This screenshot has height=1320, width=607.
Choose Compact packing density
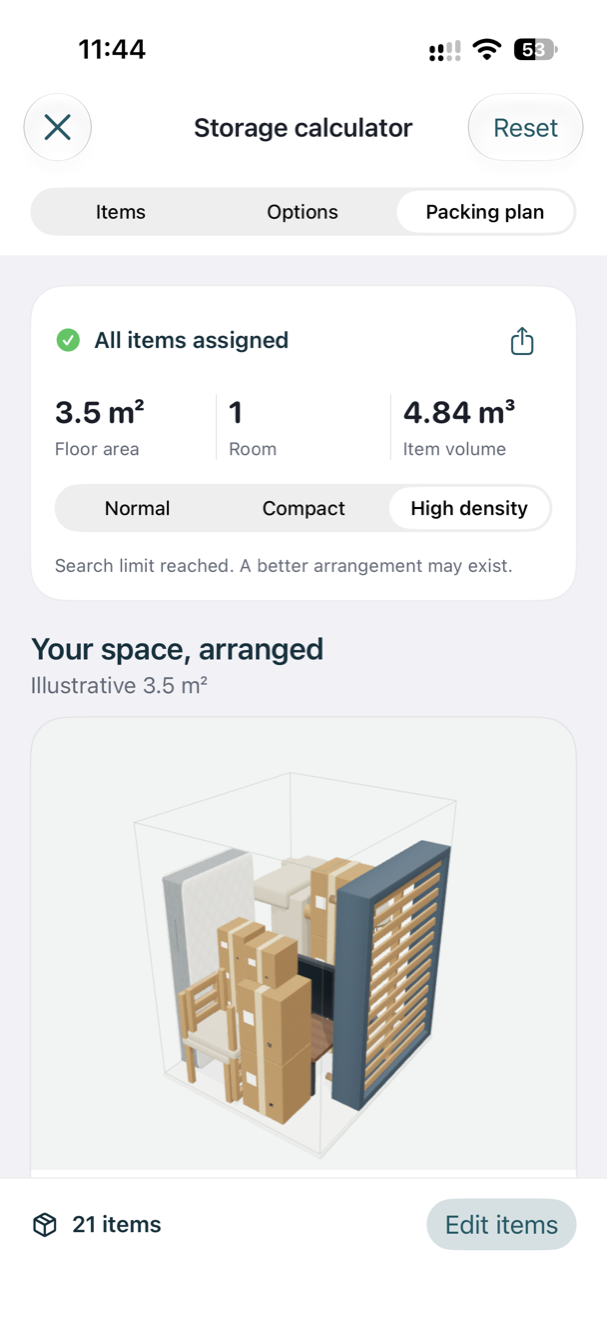coord(303,508)
